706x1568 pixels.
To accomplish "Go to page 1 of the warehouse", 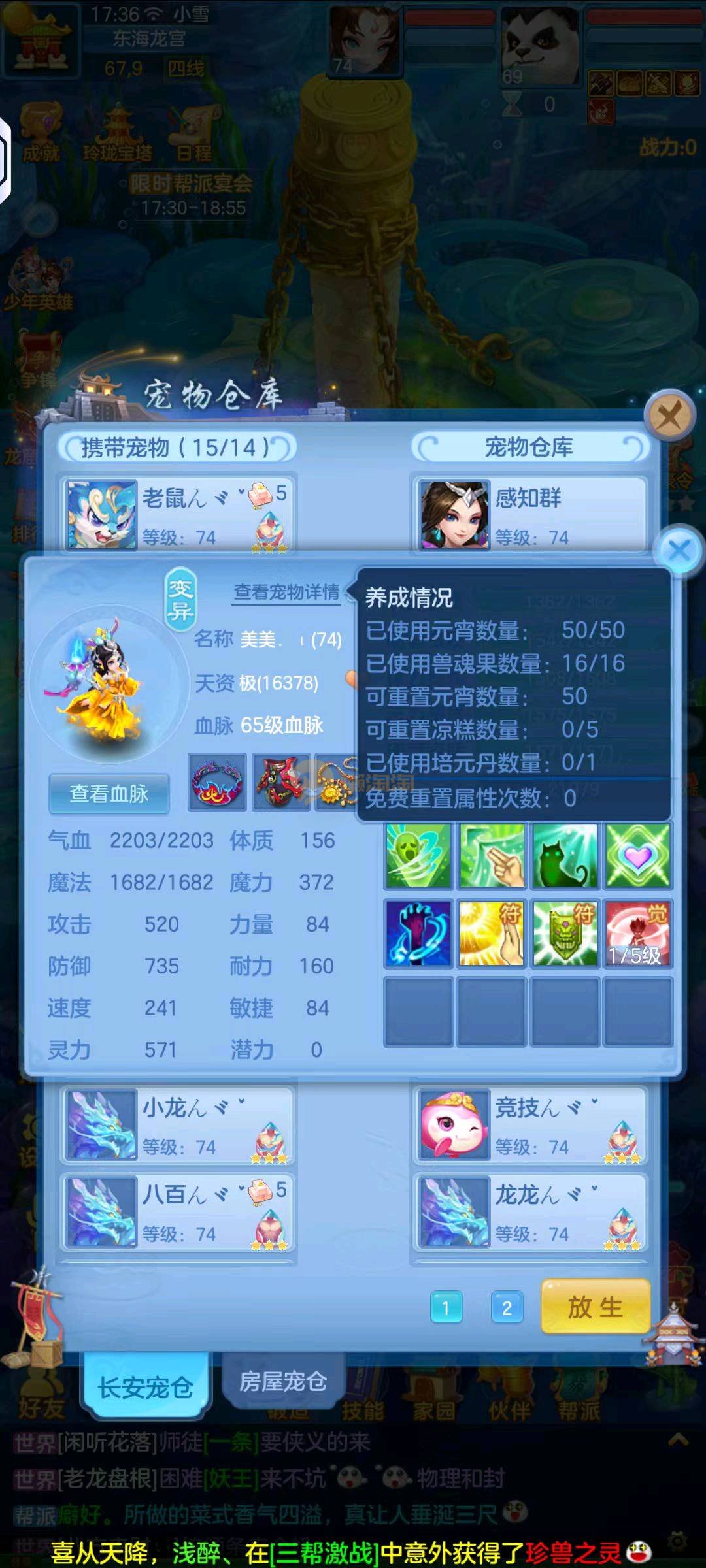I will 446,1307.
